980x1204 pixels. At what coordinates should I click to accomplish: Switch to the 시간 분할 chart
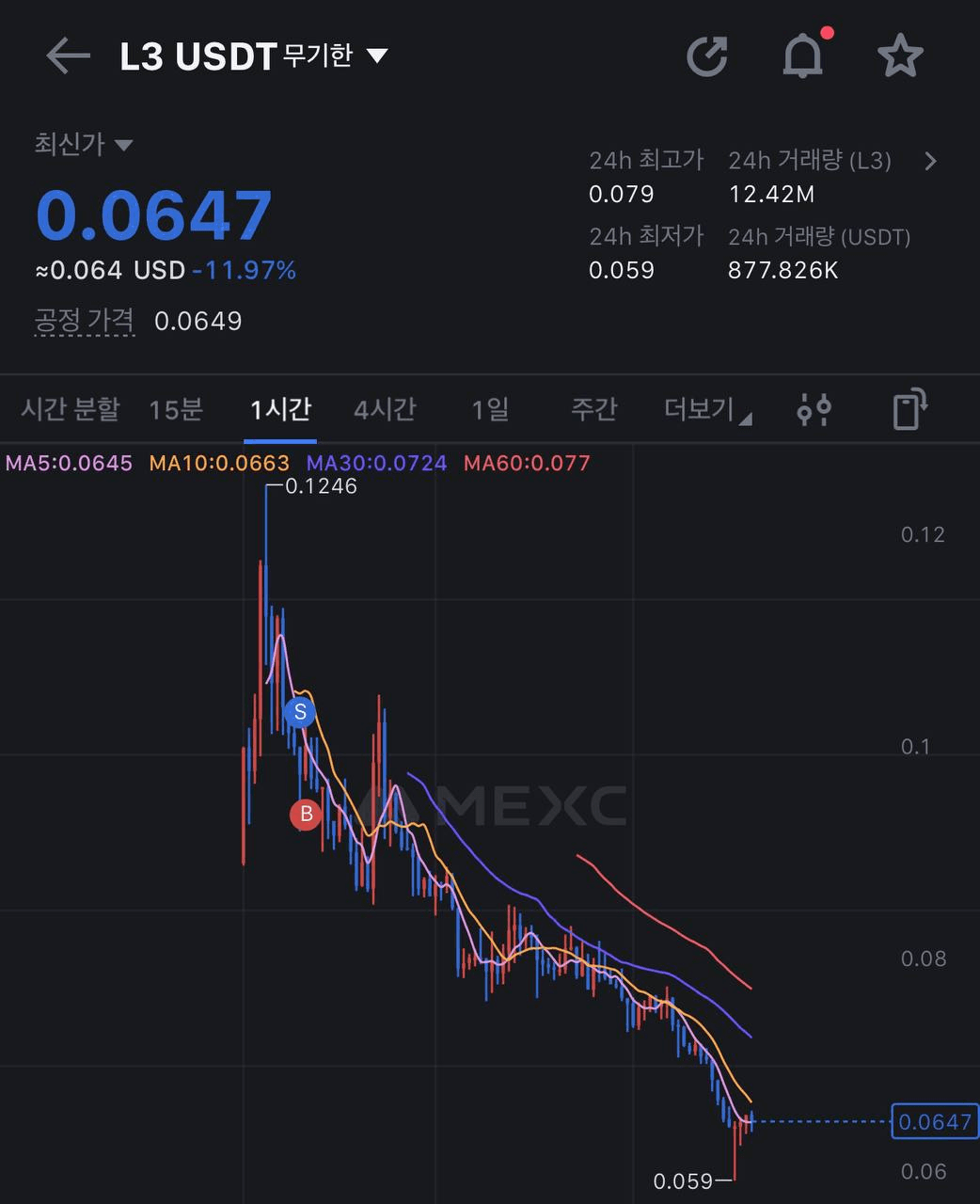[71, 409]
